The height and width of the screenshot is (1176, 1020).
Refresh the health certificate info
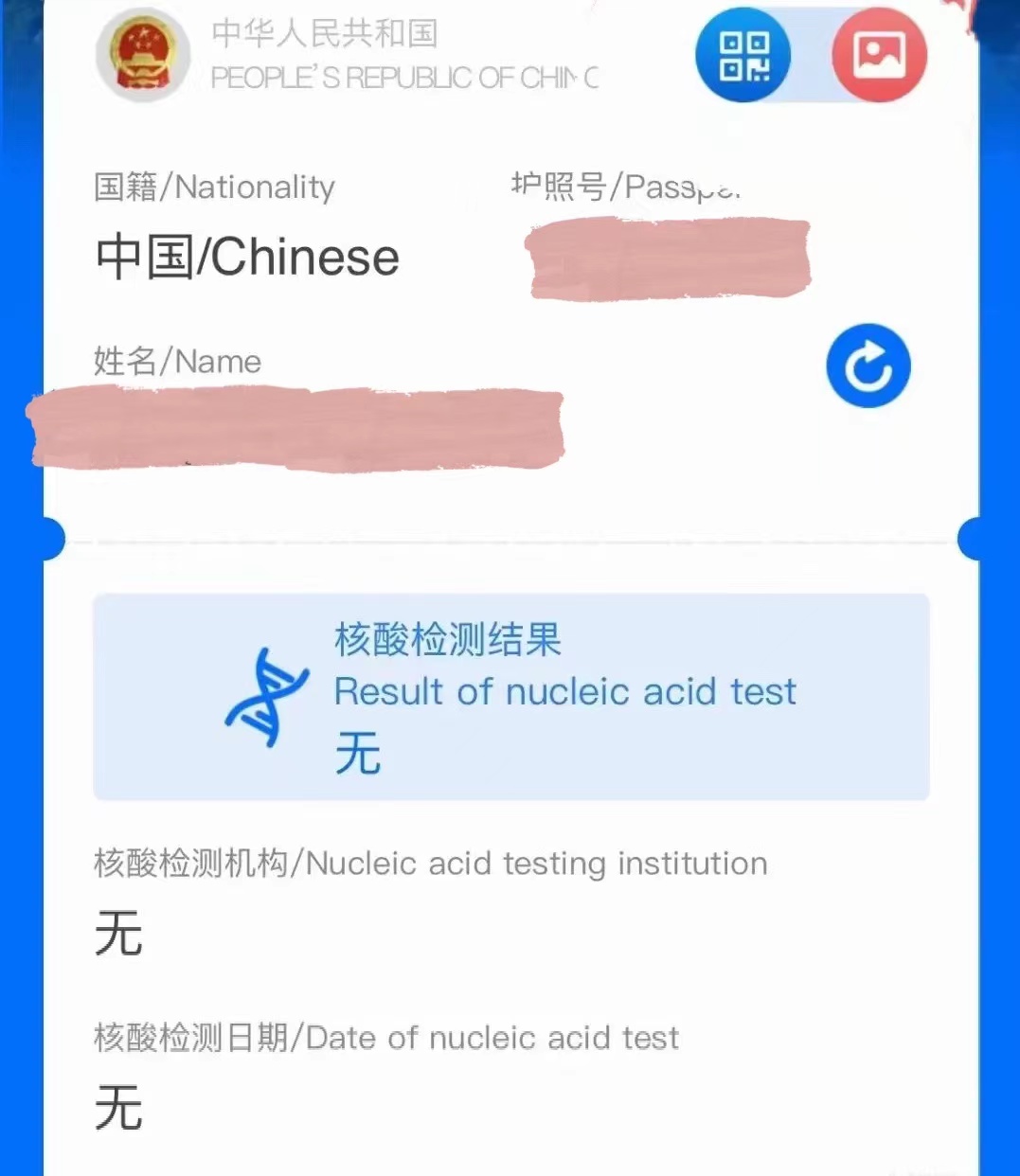tap(868, 366)
